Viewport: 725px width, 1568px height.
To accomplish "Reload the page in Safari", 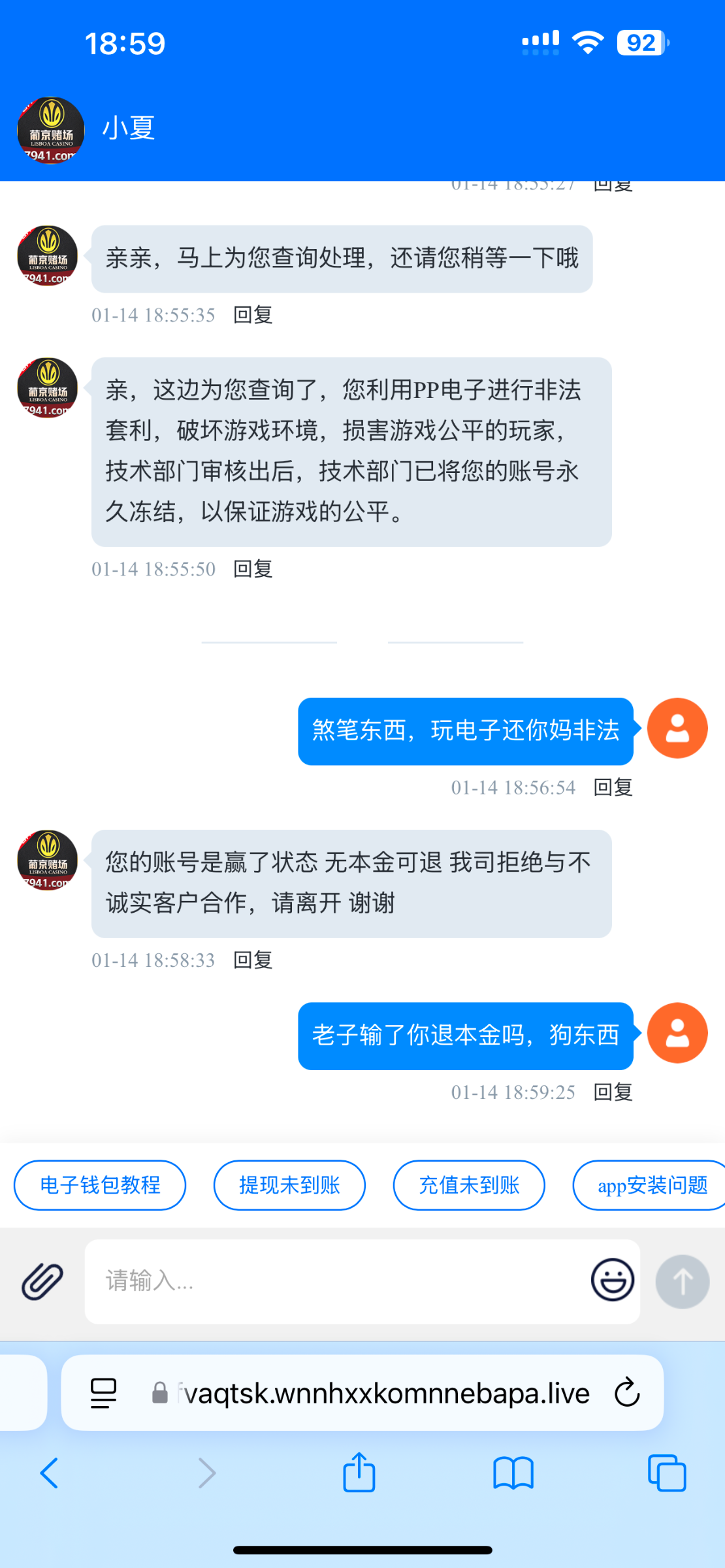I will (x=627, y=1393).
